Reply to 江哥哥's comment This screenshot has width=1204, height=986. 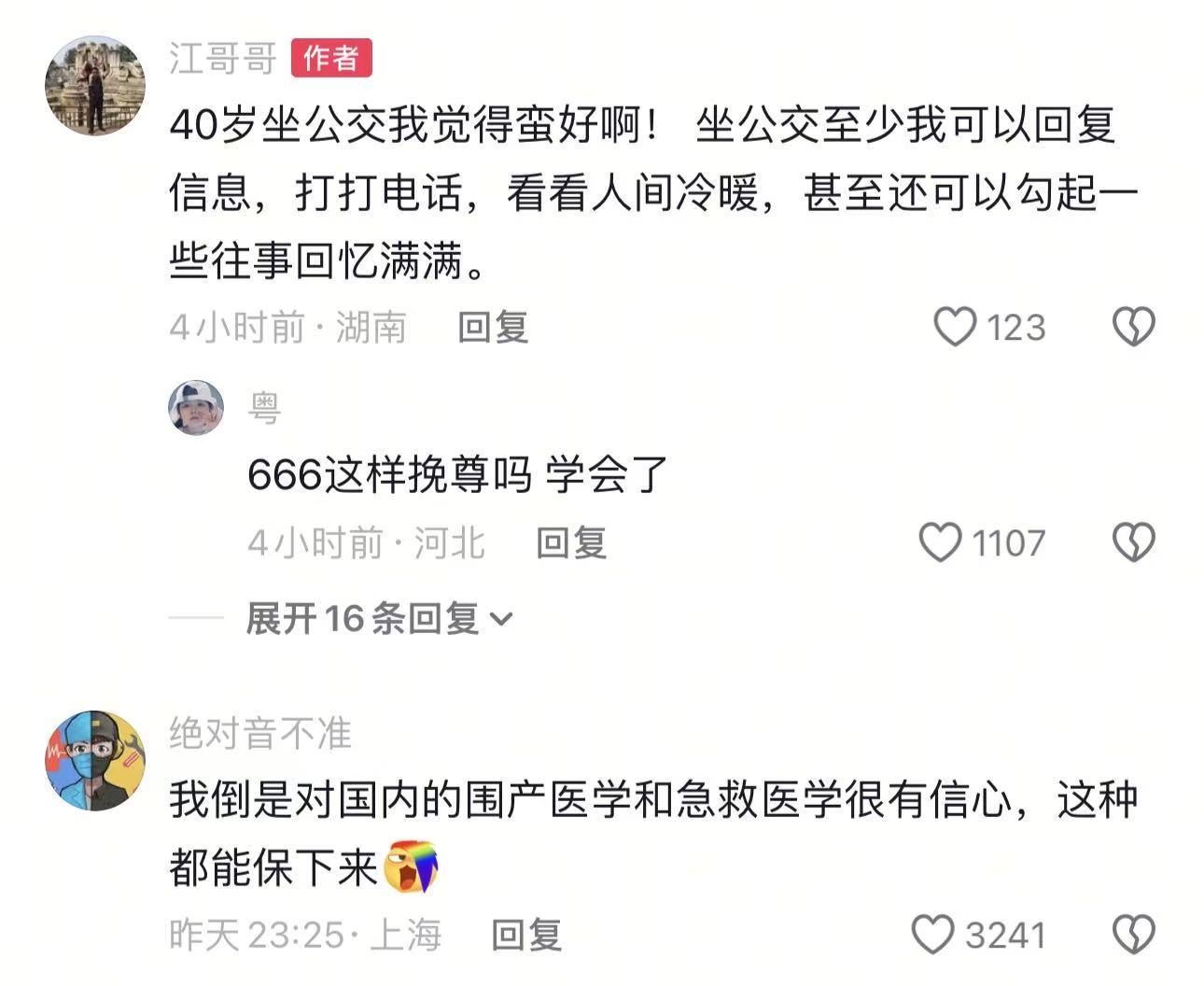pyautogui.click(x=493, y=328)
